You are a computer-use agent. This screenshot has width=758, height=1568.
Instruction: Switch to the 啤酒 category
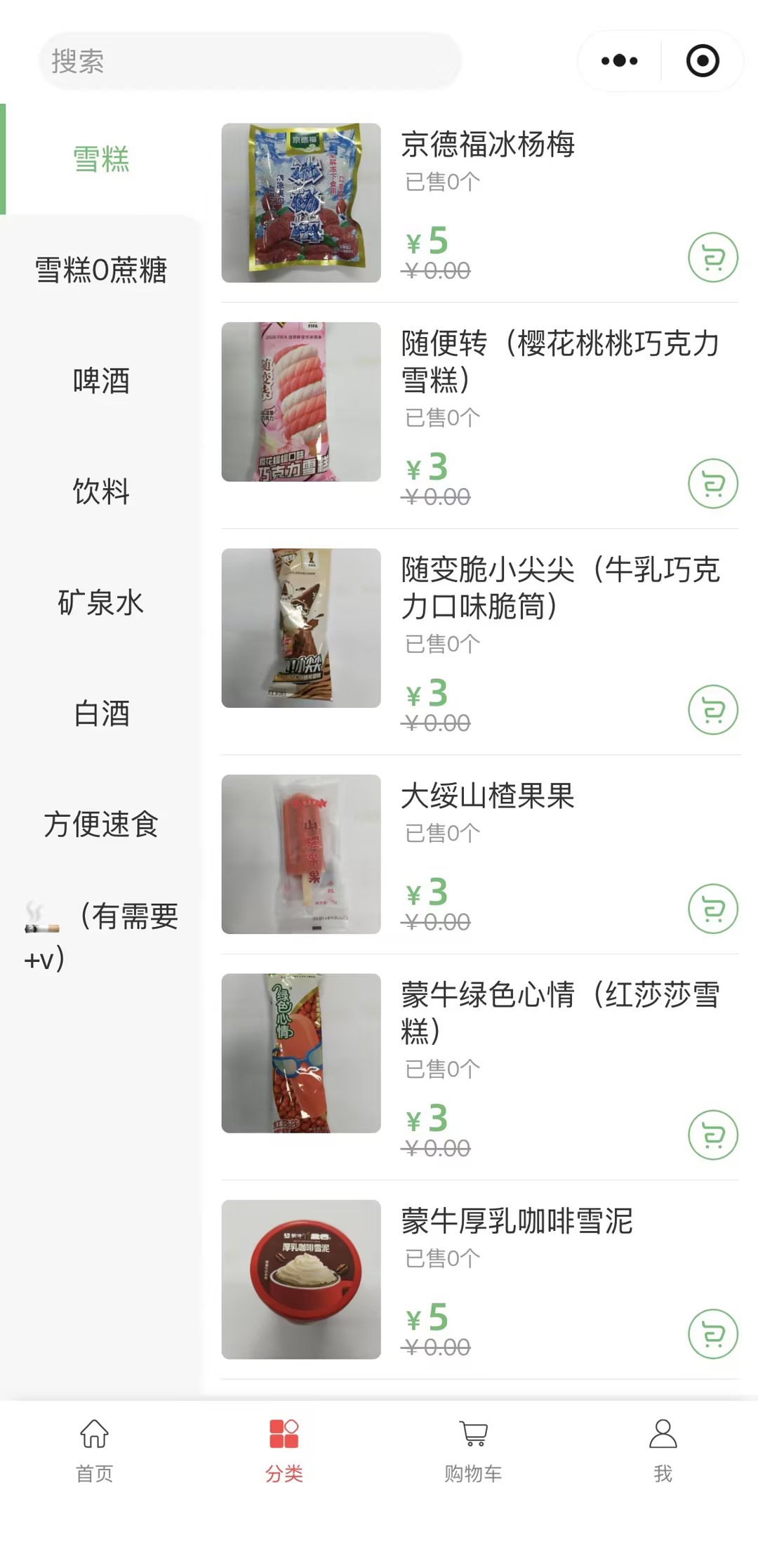(x=101, y=381)
